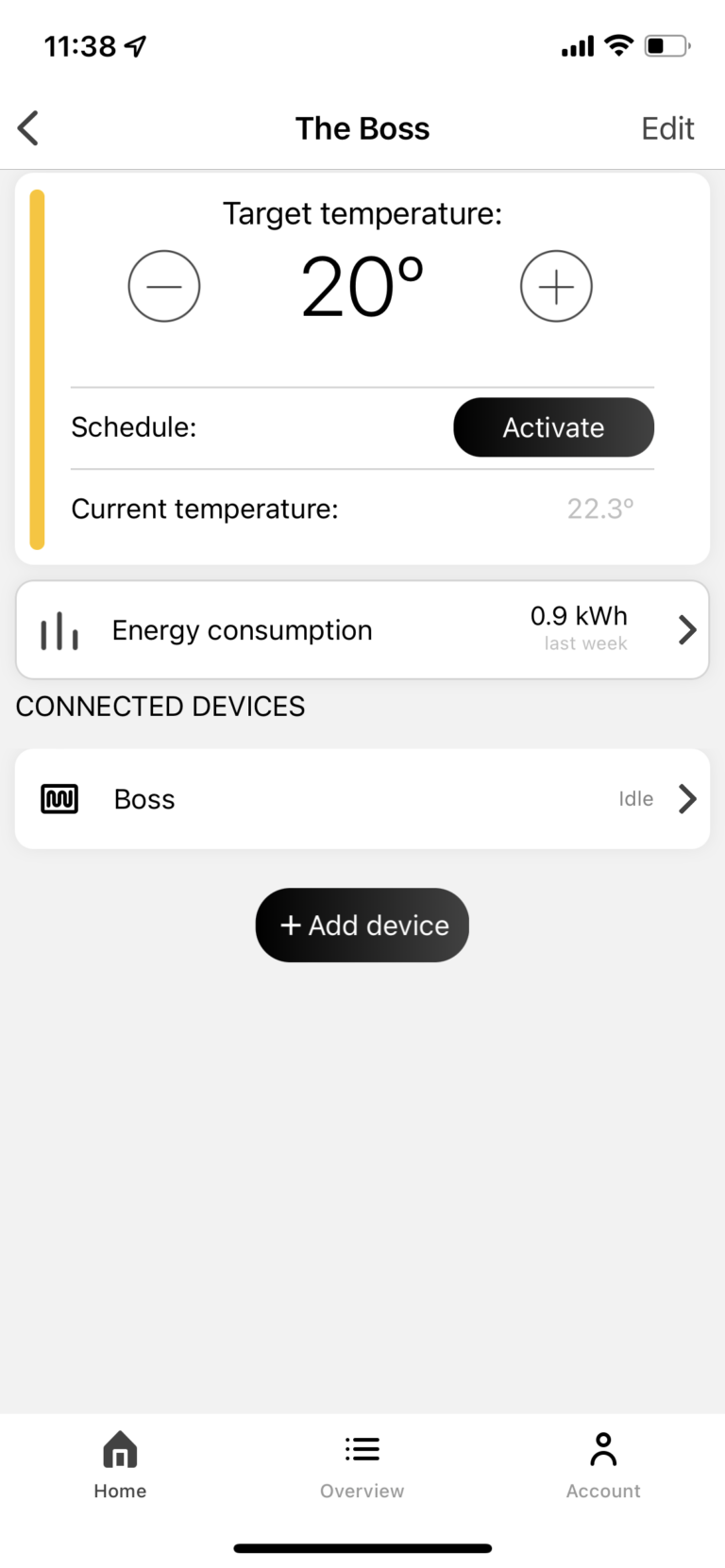Decrease the target temperature with minus

(164, 286)
